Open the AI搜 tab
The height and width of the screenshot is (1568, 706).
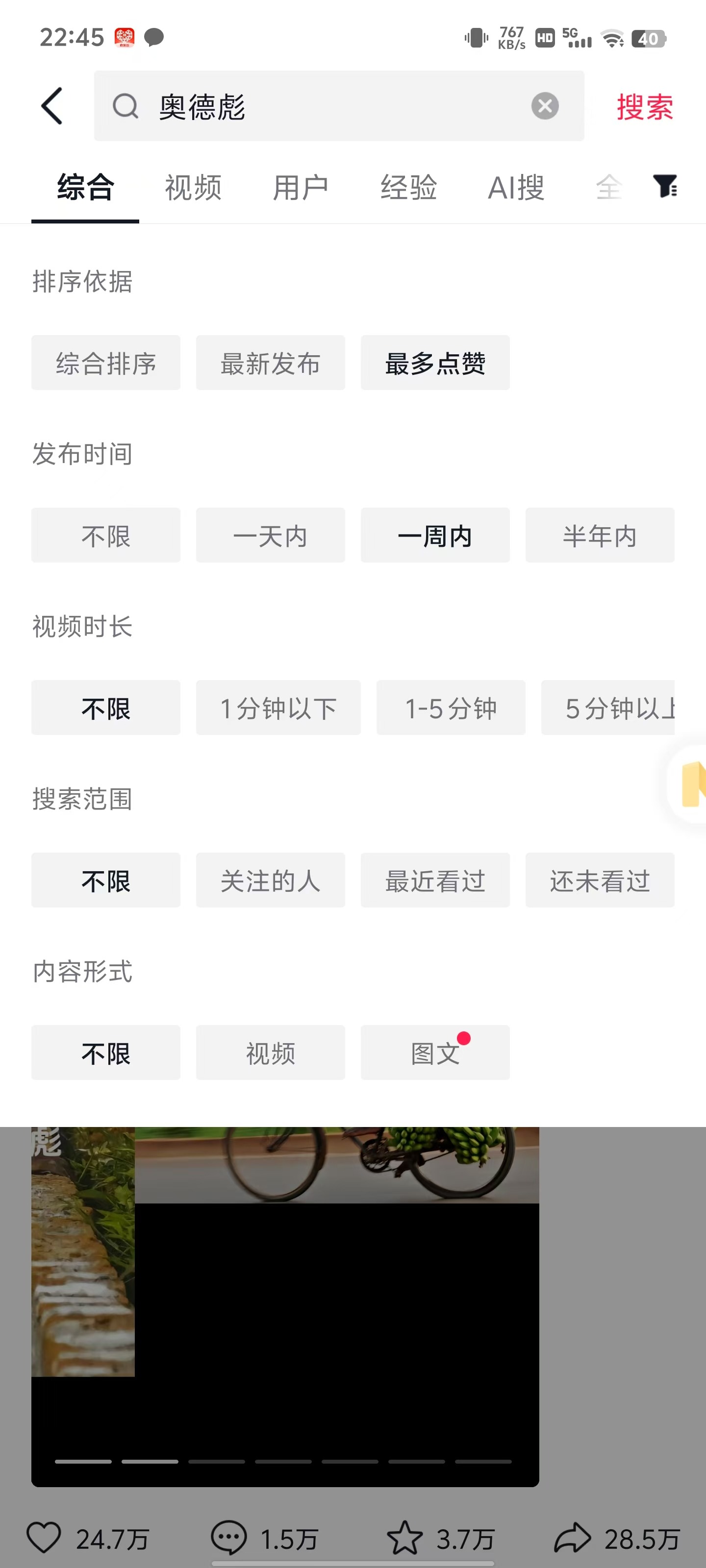click(x=516, y=187)
